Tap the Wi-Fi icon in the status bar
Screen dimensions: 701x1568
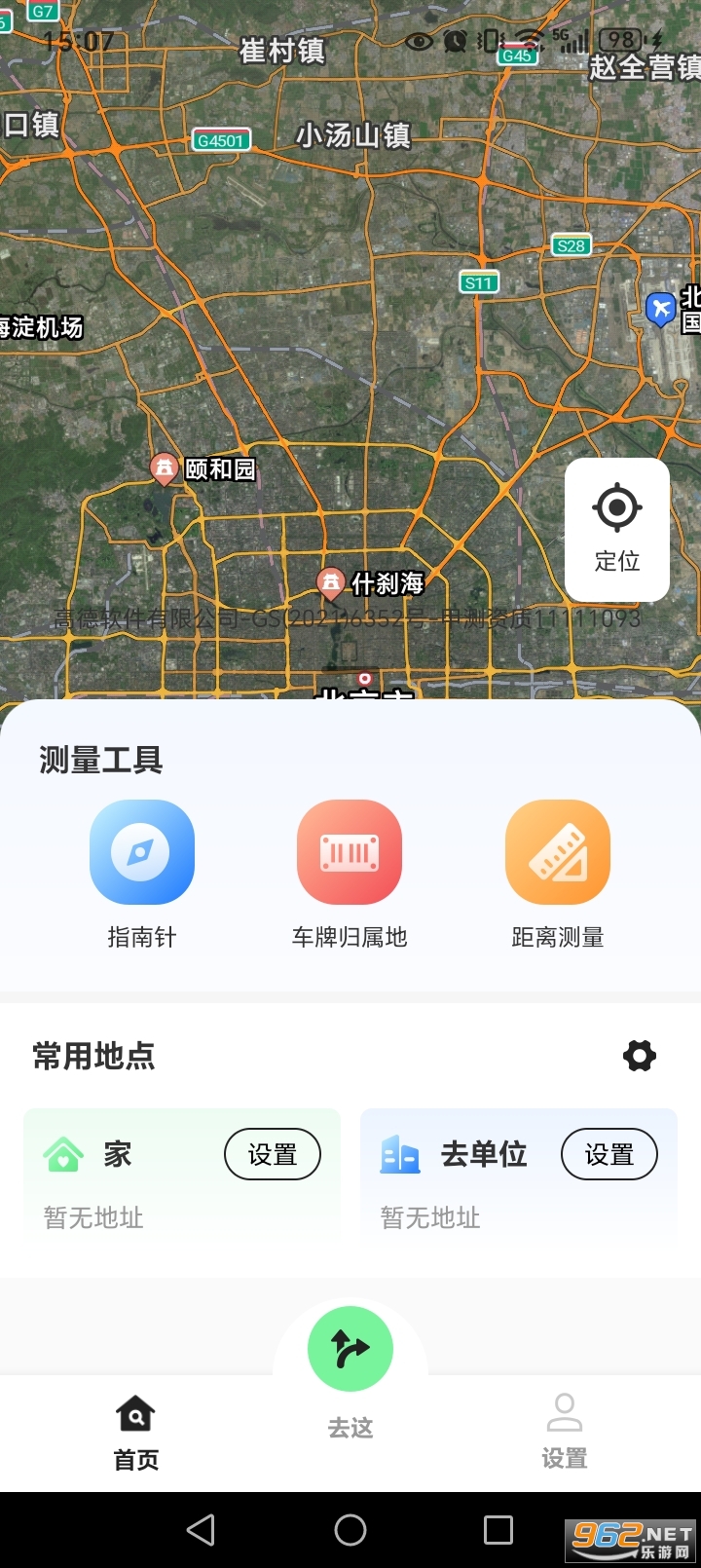[x=527, y=41]
